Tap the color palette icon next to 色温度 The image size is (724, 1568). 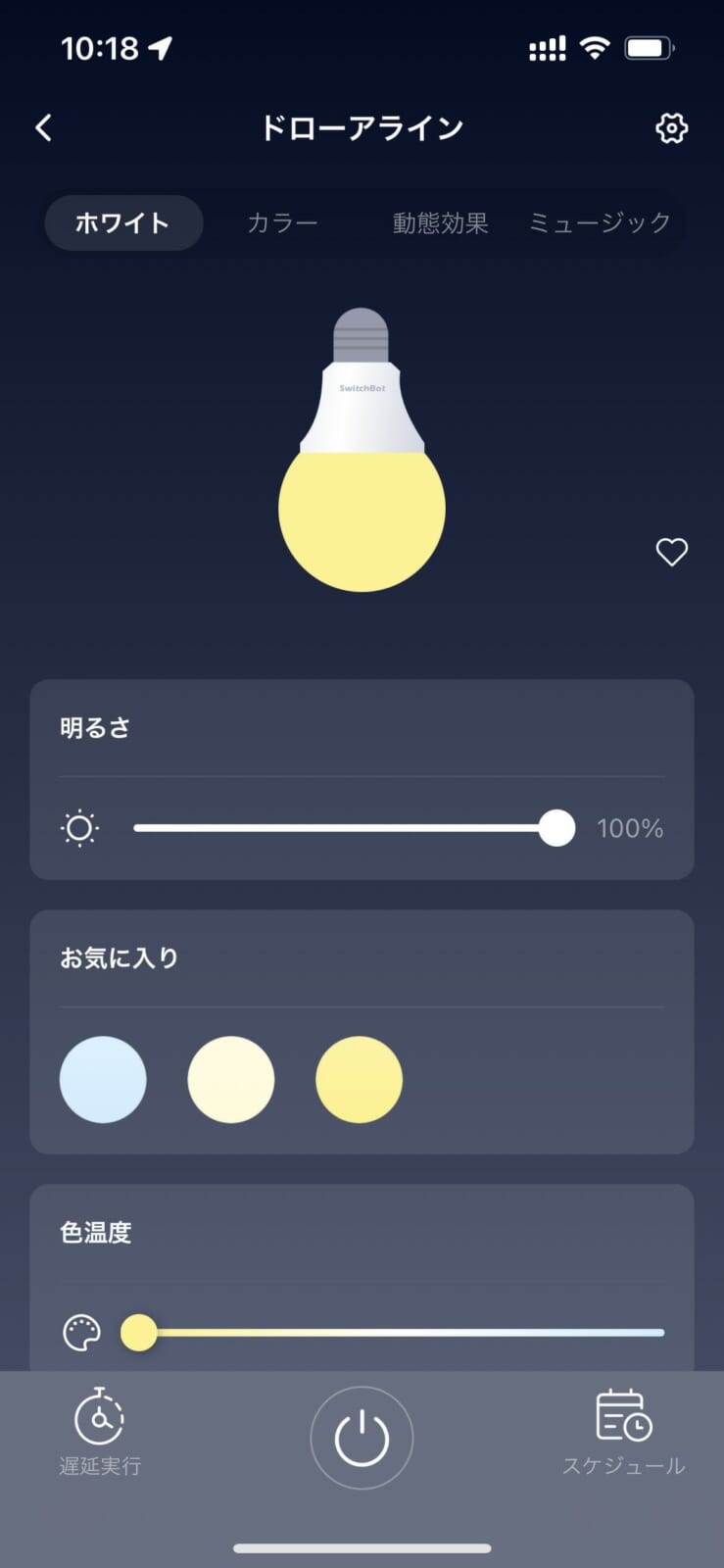pyautogui.click(x=82, y=1333)
